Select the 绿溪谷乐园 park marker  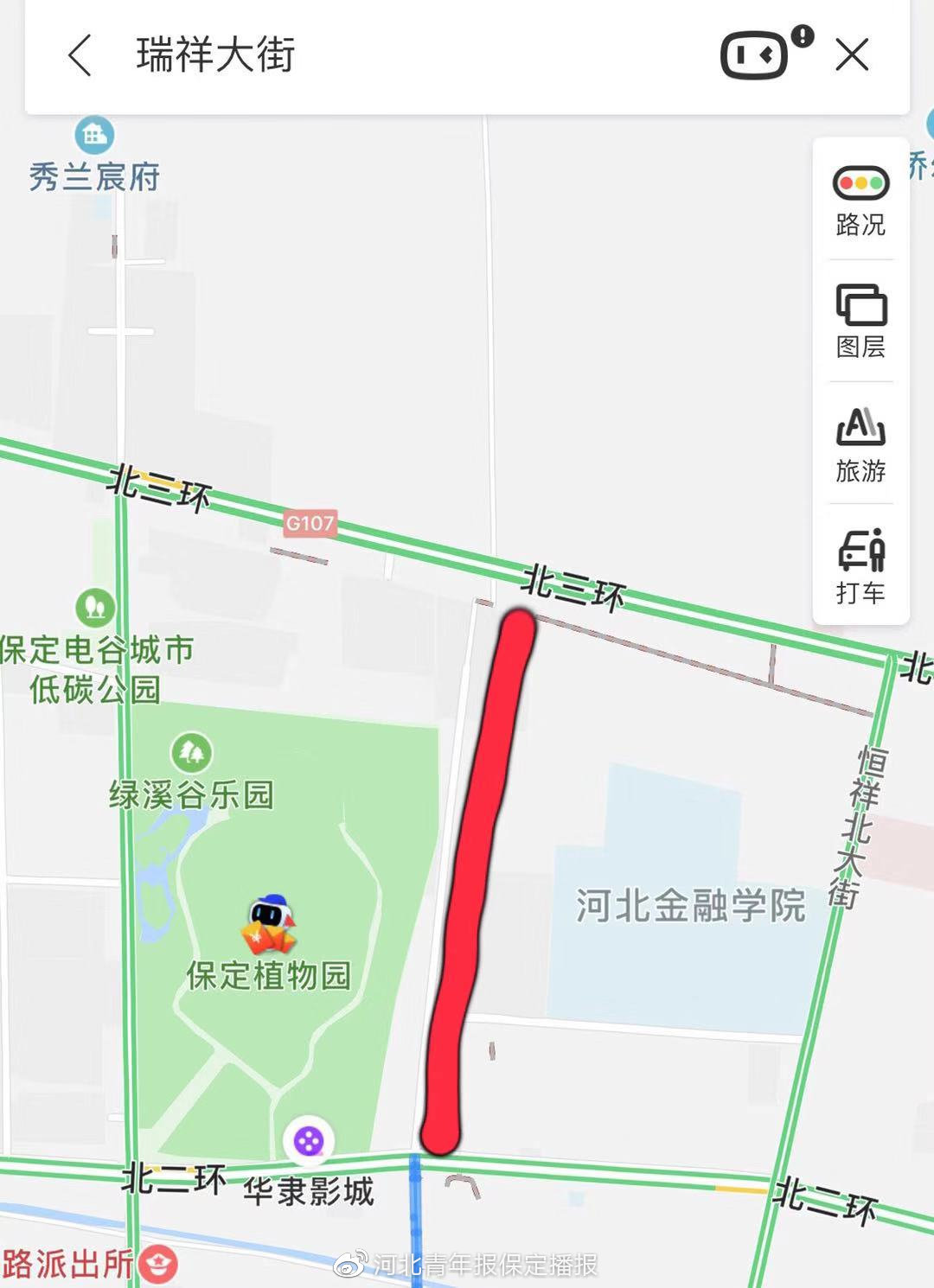191,754
